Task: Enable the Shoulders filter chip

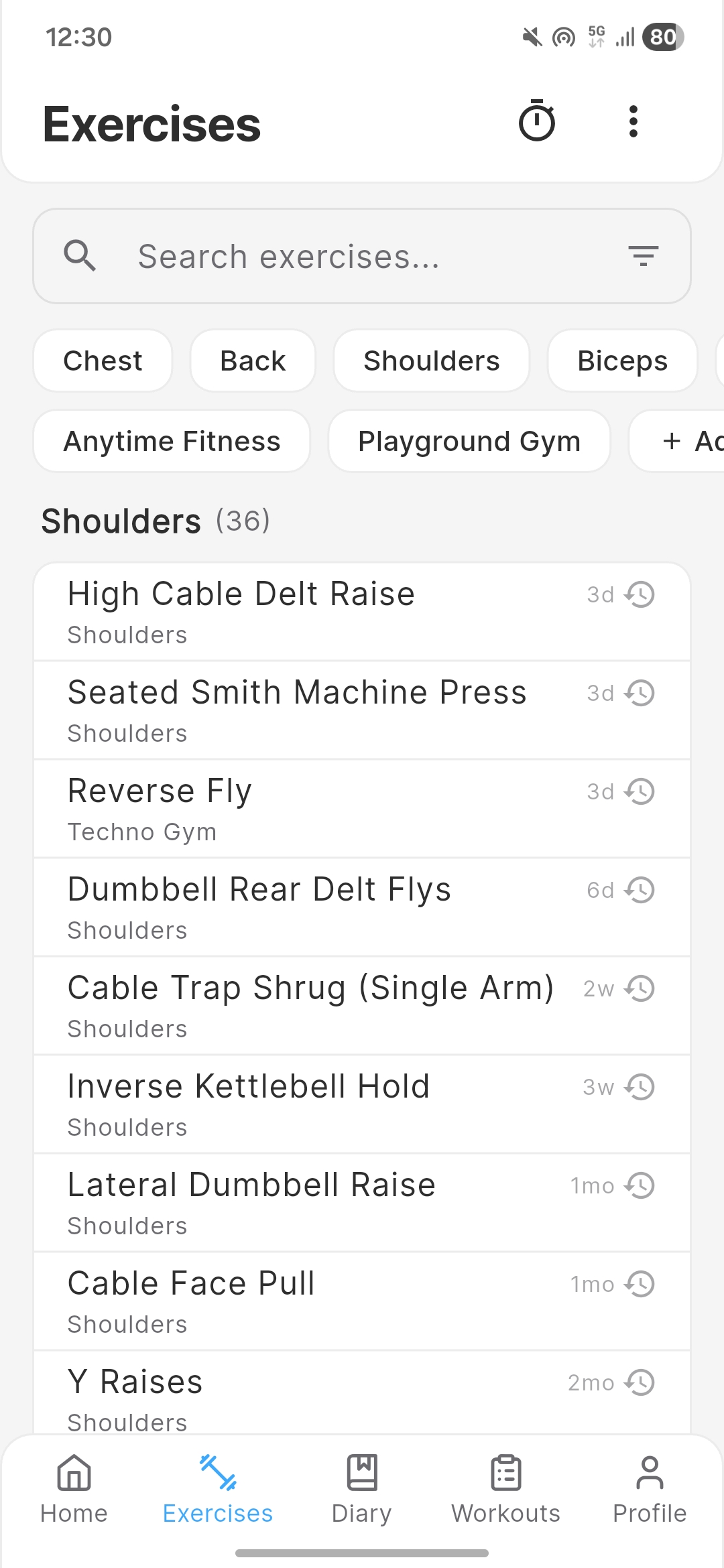Action: [x=431, y=361]
